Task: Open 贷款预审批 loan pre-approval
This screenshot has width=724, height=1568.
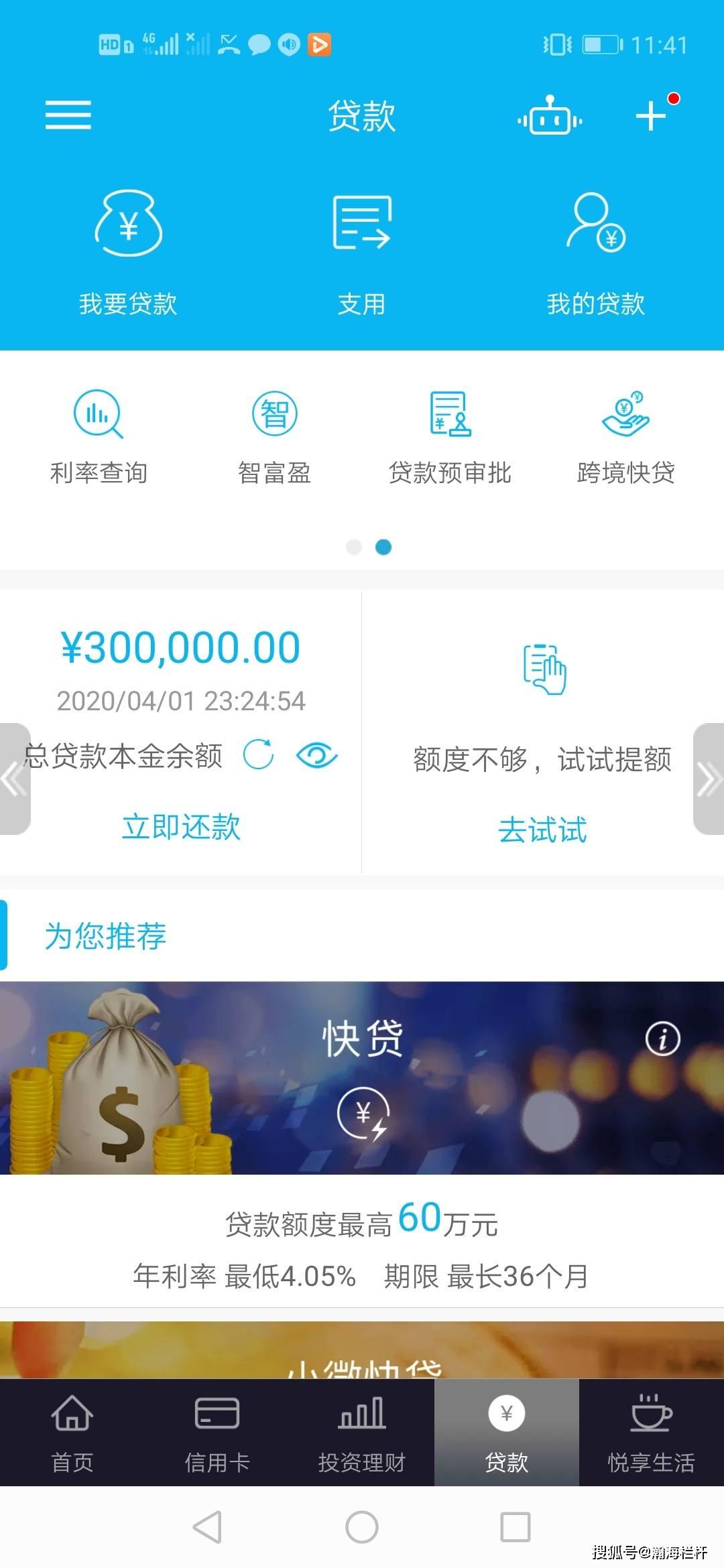Action: click(x=450, y=432)
